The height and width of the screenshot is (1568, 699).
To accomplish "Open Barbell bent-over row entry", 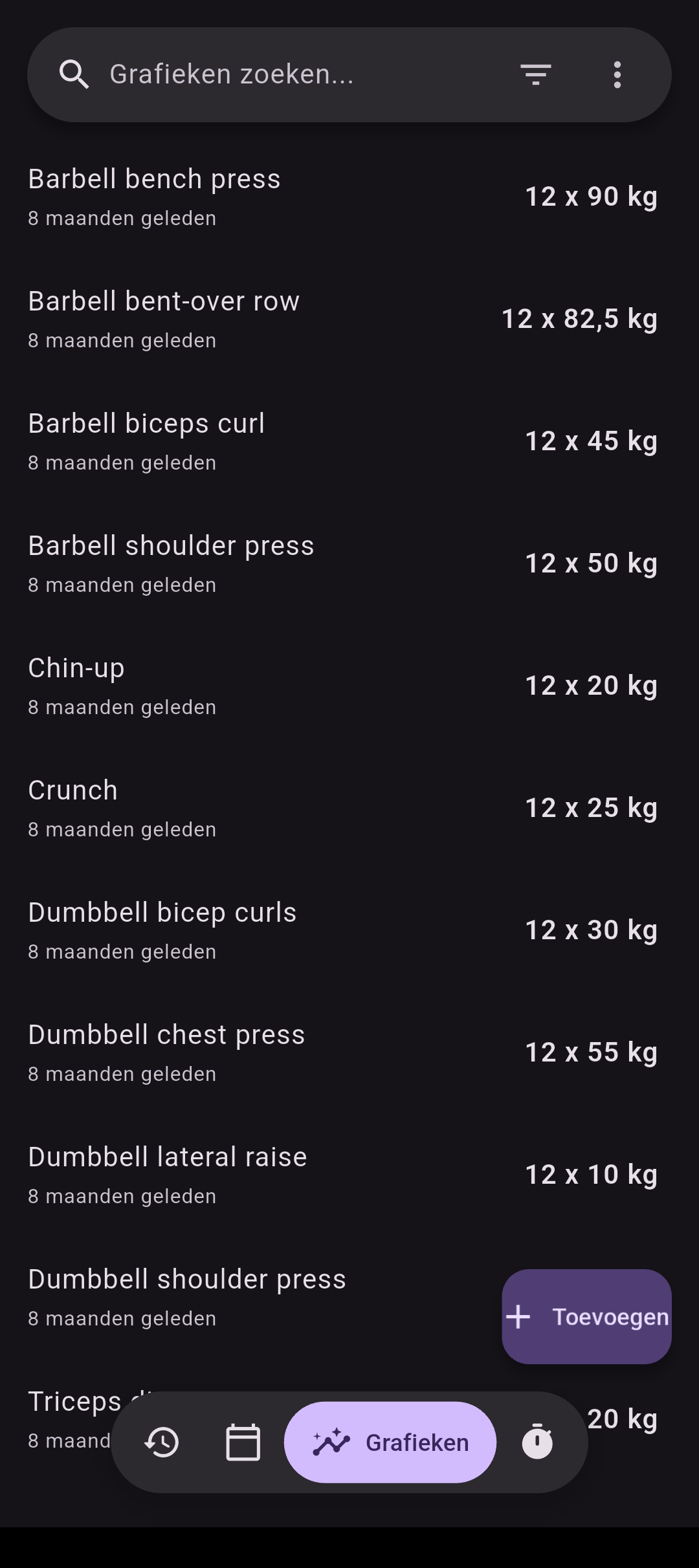I will pos(349,319).
